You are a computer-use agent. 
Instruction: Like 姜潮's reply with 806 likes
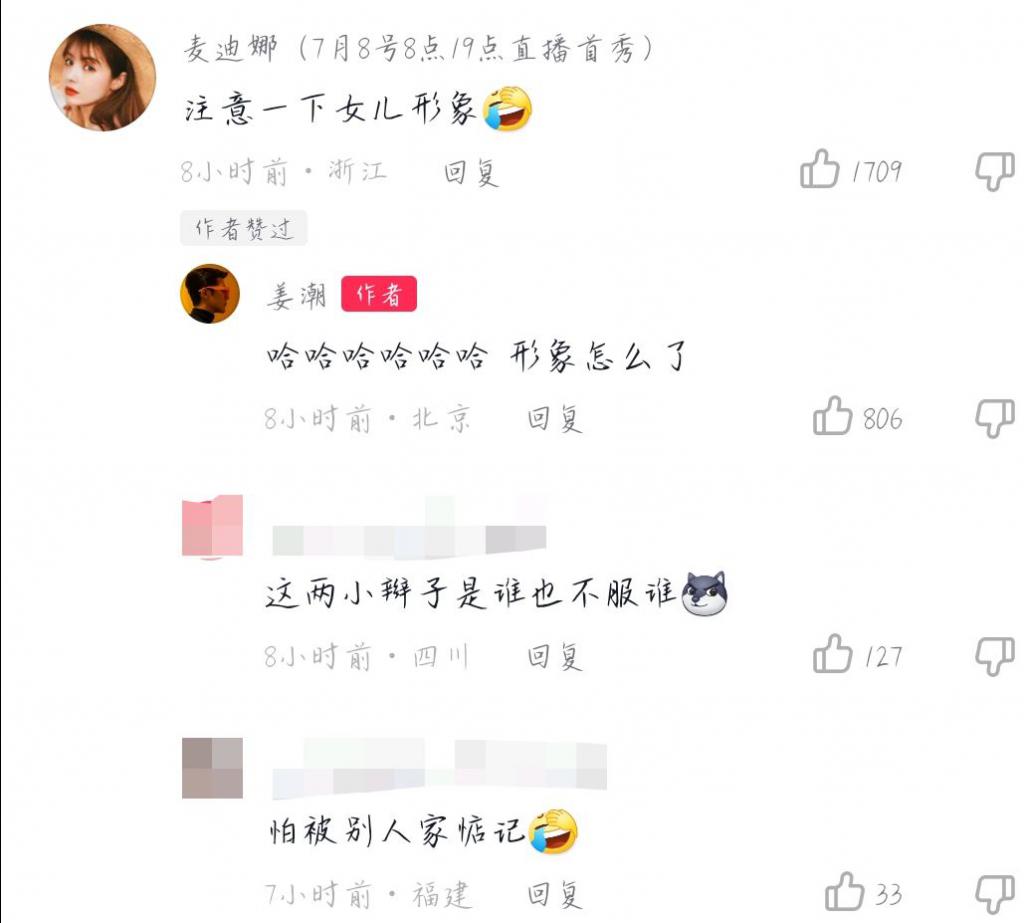[x=832, y=417]
